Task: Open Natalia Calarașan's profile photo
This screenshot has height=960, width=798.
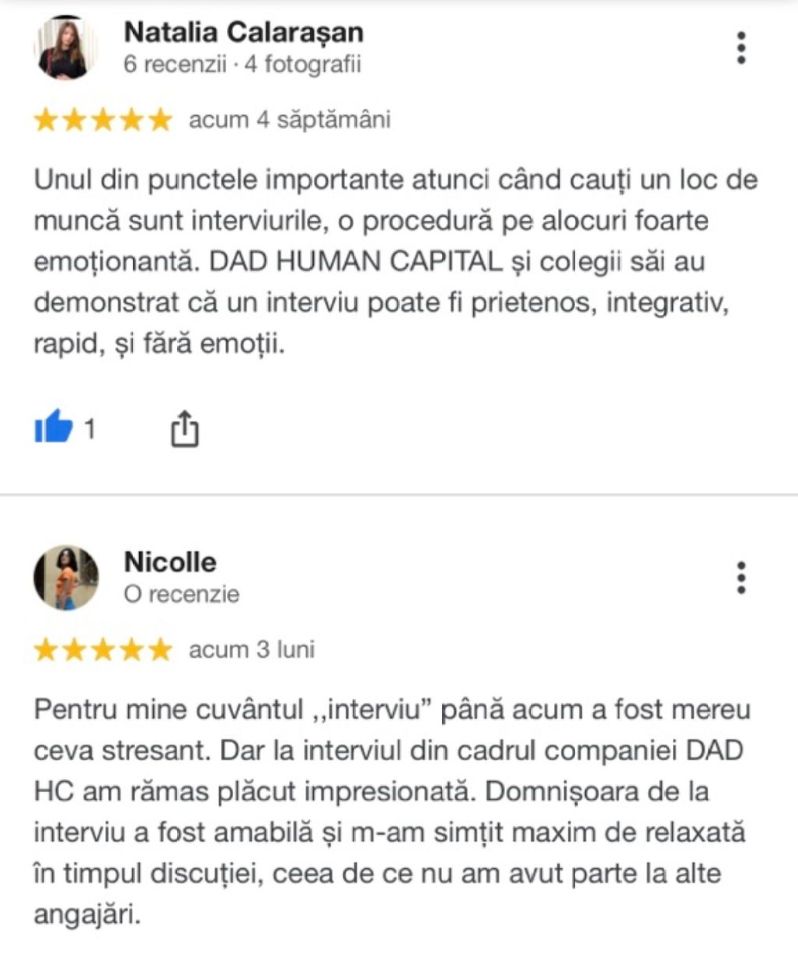Action: point(67,48)
